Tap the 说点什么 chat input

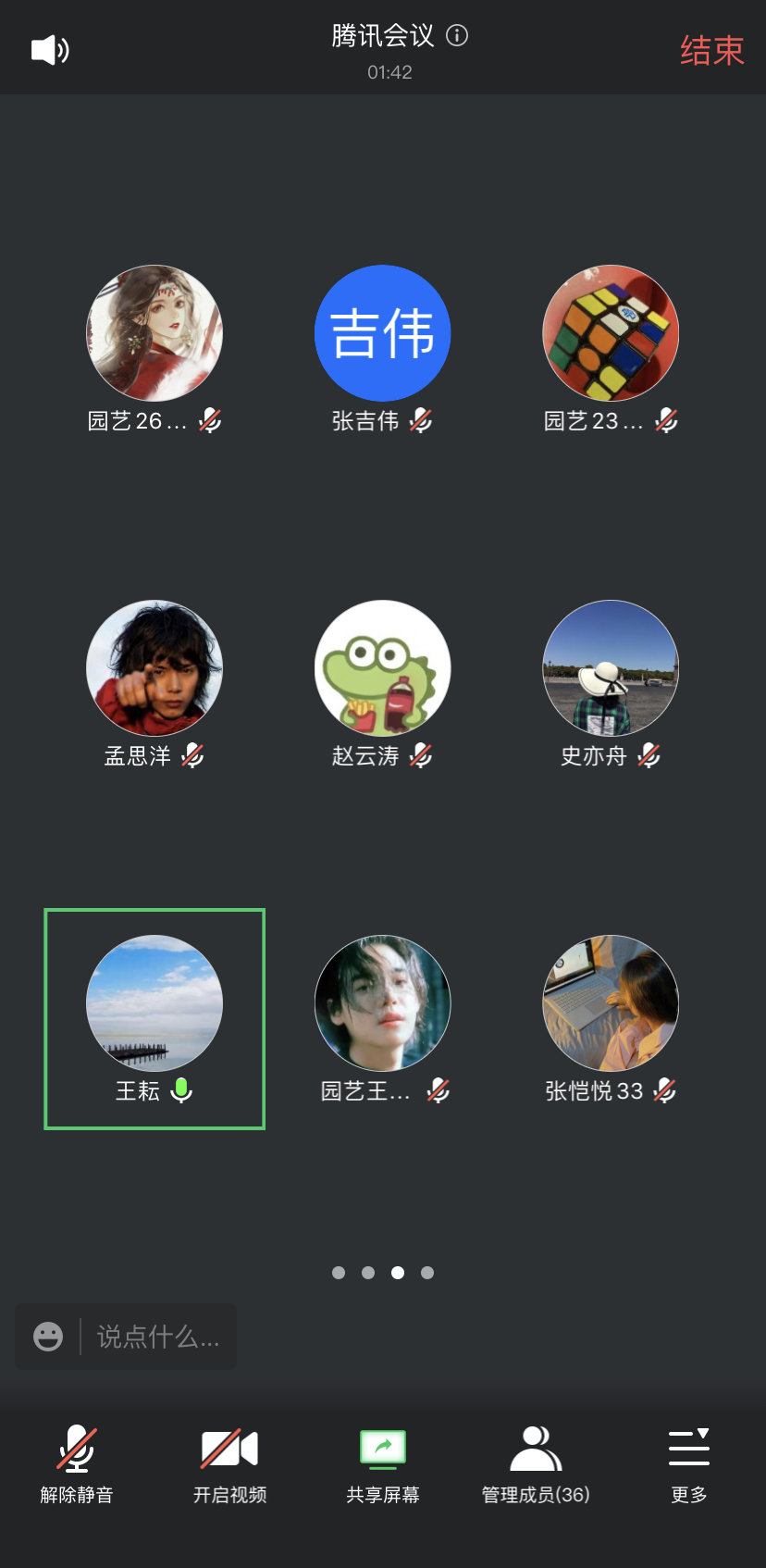(158, 1337)
